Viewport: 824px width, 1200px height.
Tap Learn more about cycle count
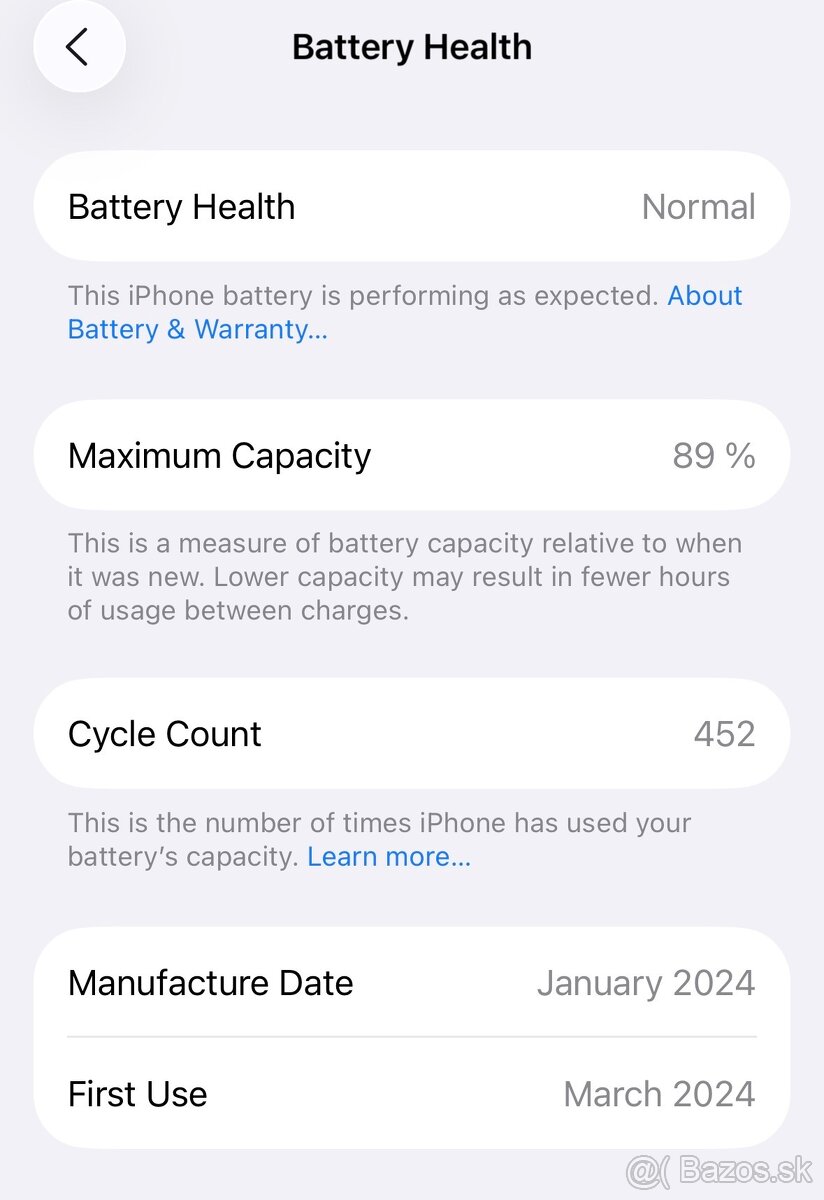(388, 857)
